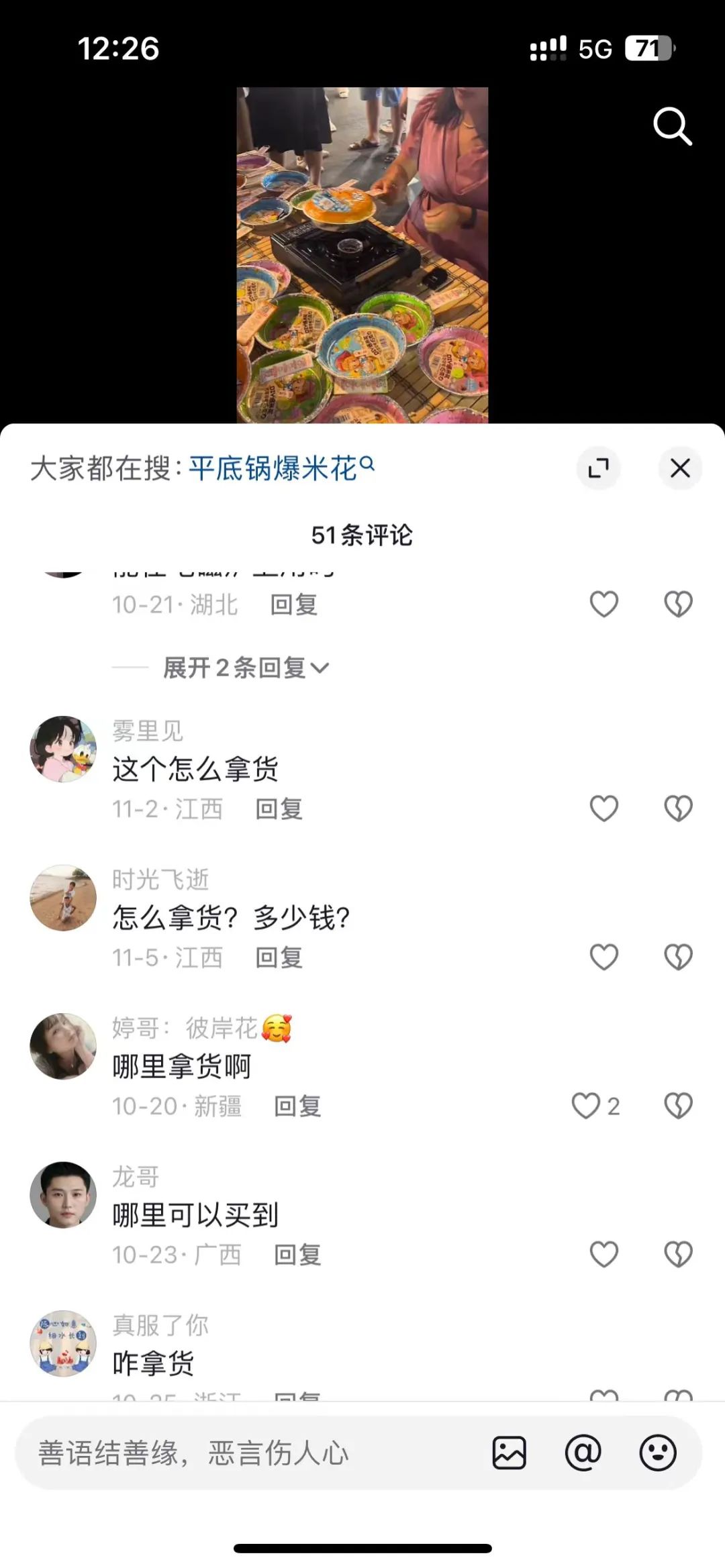Close the comments panel
725x1568 pixels.
[680, 468]
